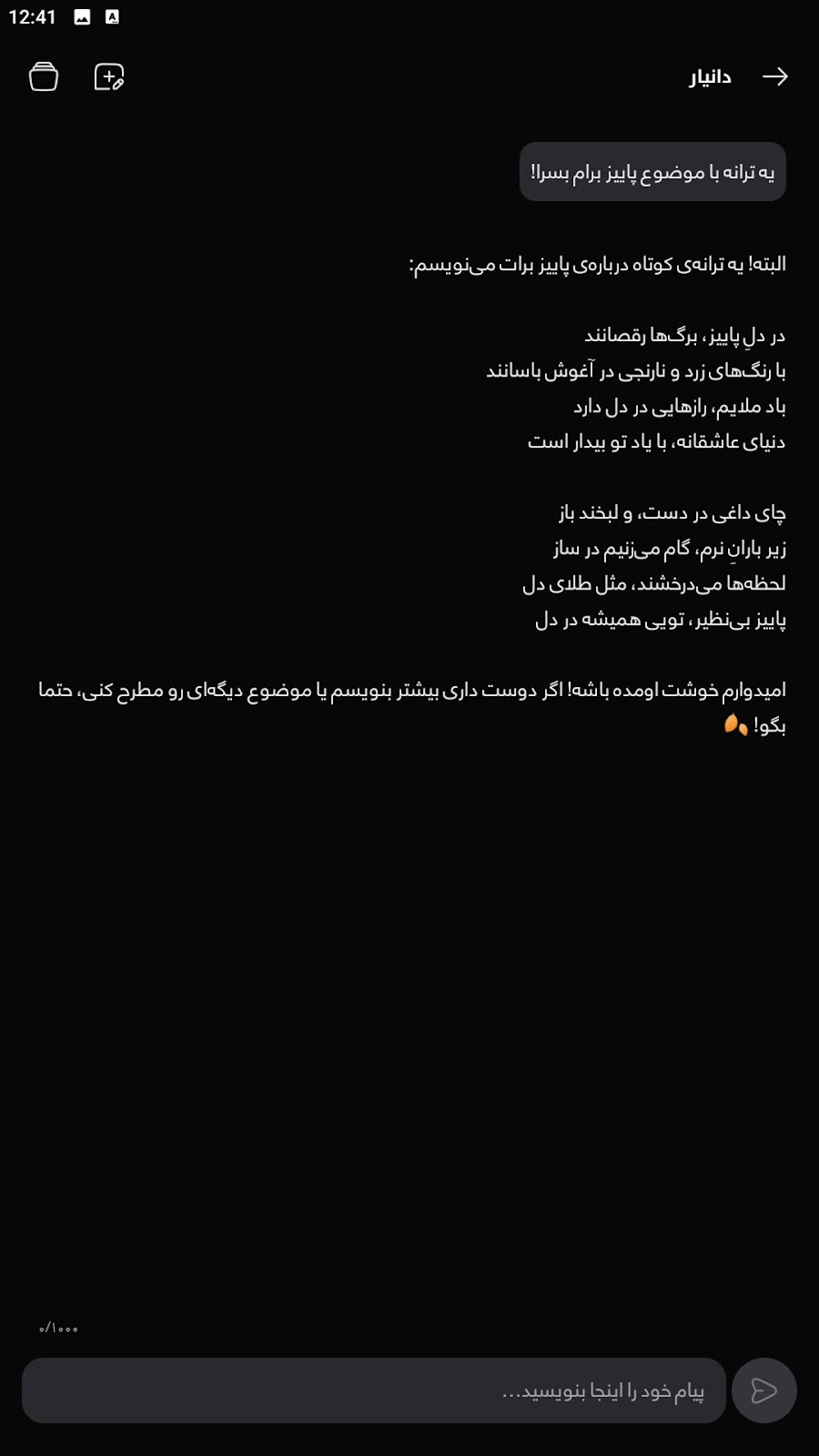Open the chat history archive icon
The height and width of the screenshot is (1456, 819).
pyautogui.click(x=44, y=76)
